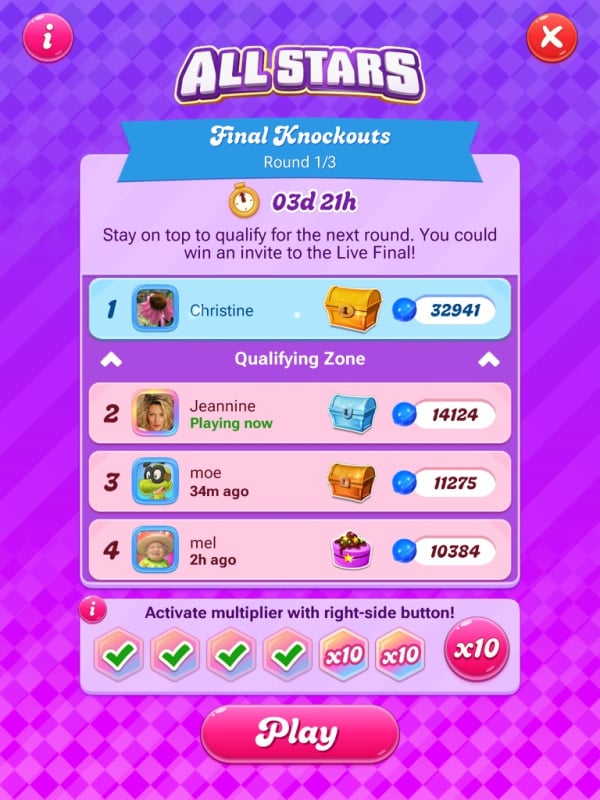Activate the x10 multiplier button

click(476, 649)
